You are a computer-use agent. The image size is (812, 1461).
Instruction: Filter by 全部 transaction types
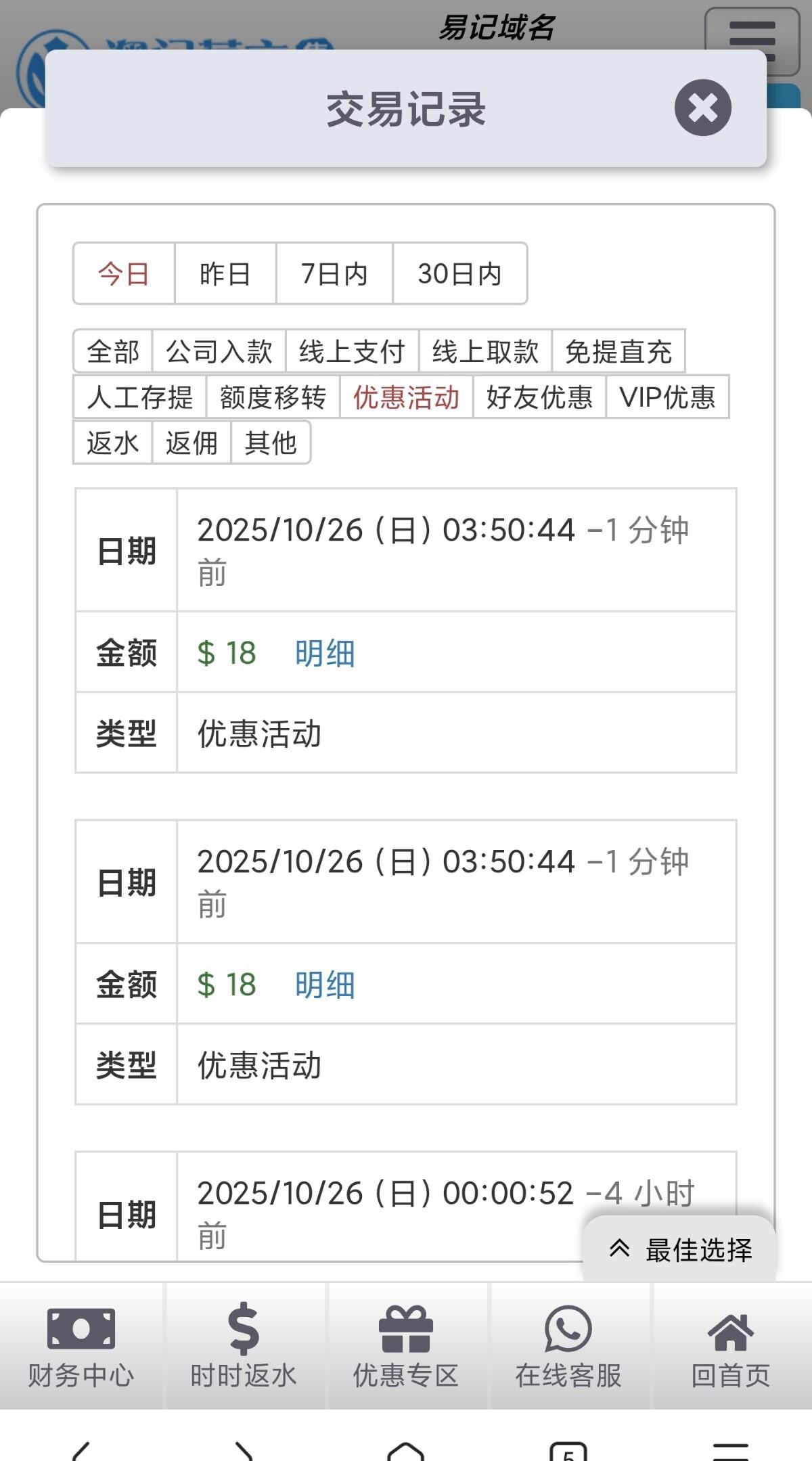(113, 351)
